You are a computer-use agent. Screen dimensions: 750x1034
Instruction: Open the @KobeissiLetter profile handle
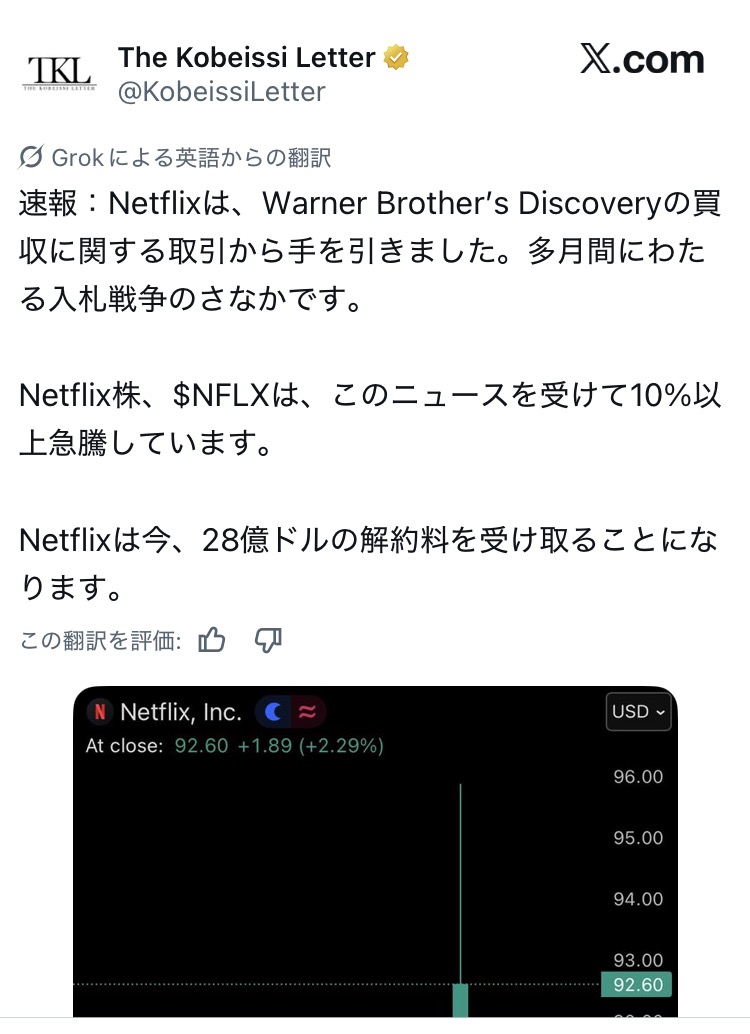[222, 92]
